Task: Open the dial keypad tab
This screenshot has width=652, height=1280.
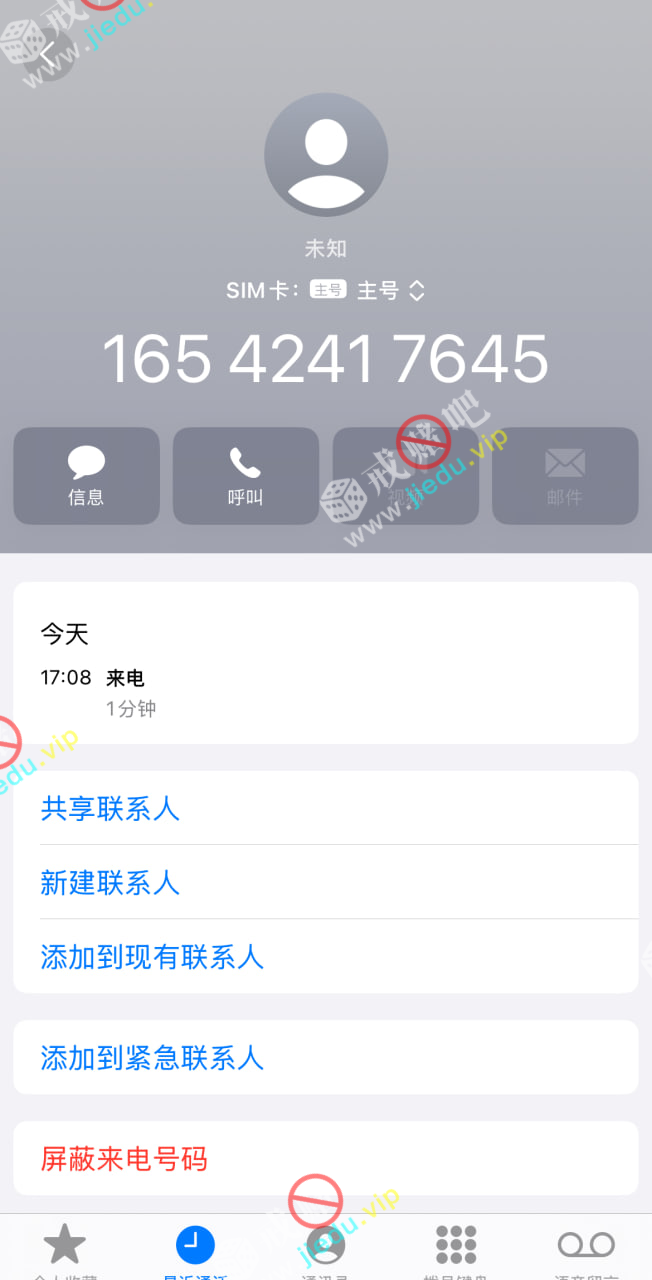Action: (456, 1247)
